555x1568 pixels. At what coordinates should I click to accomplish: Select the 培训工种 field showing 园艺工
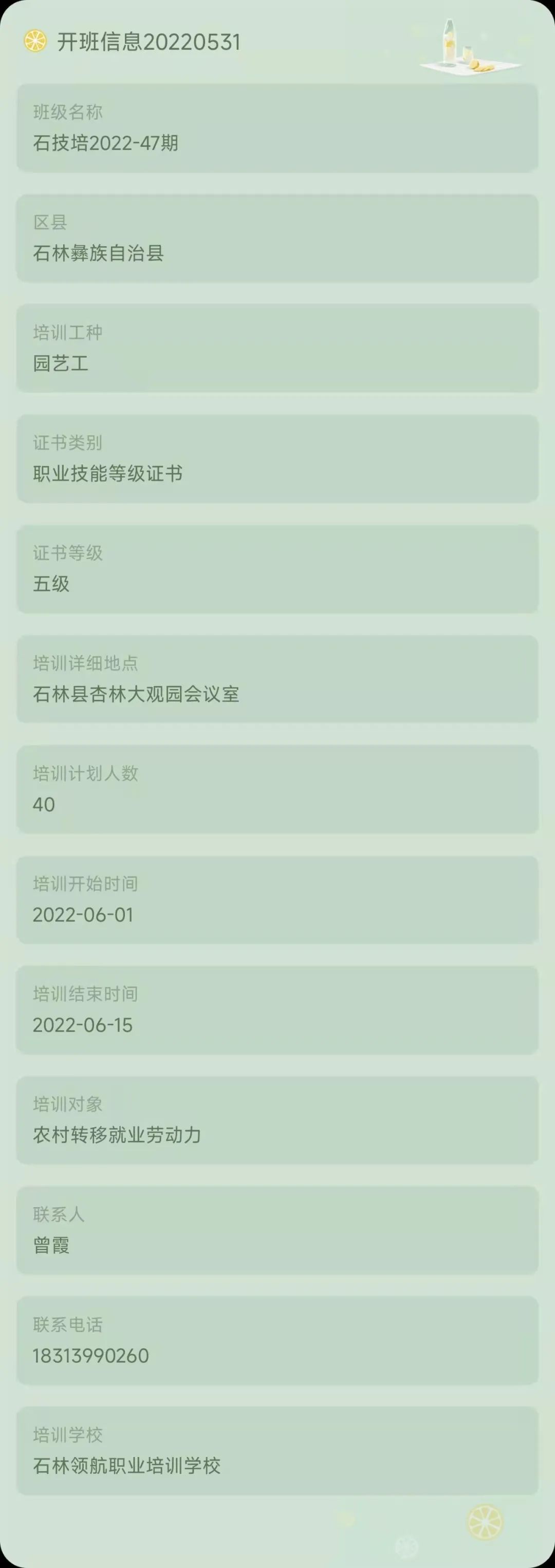coord(277,346)
